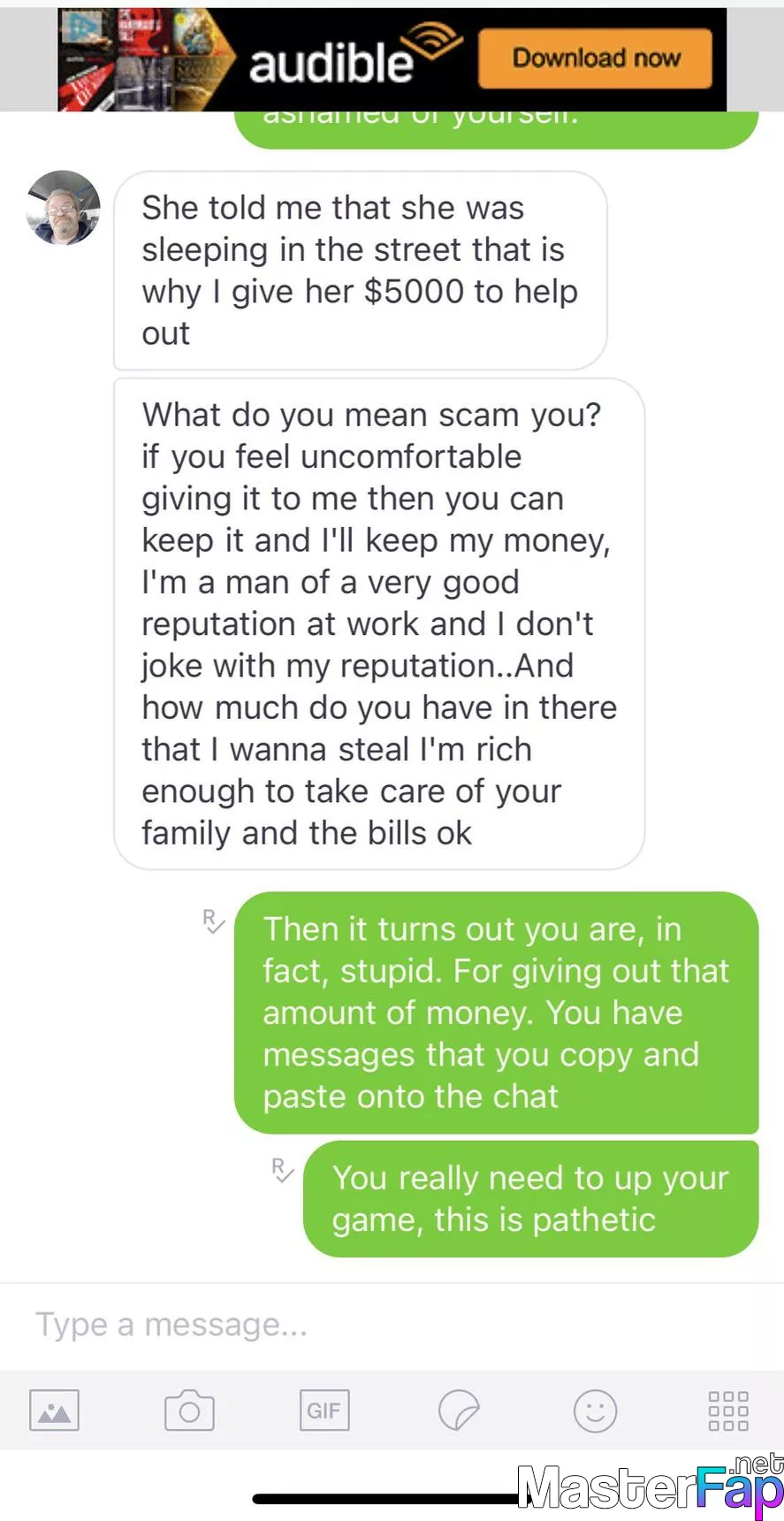This screenshot has height=1521, width=784.
Task: Open the more options grid icon
Action: coord(728,1410)
